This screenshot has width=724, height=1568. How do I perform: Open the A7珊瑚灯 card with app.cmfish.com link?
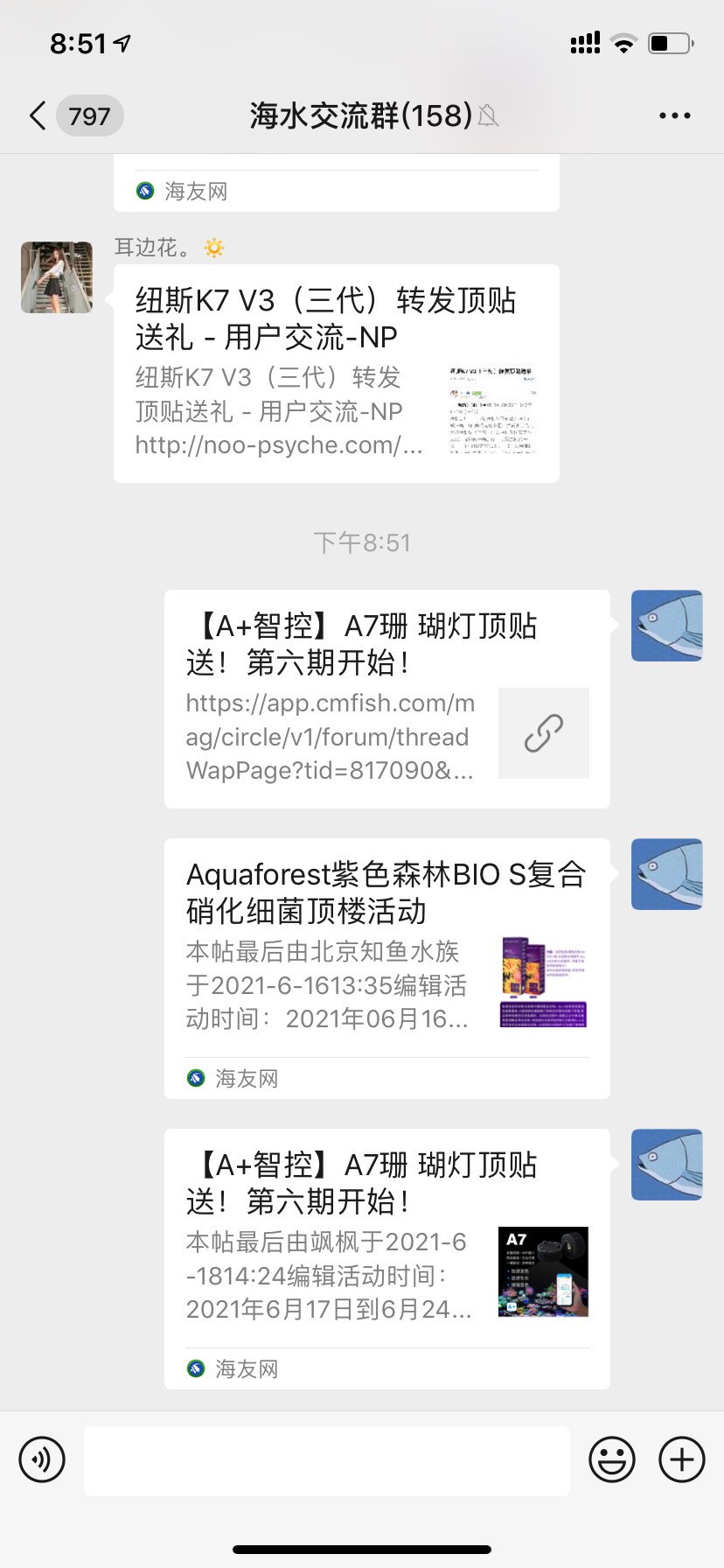pos(386,698)
